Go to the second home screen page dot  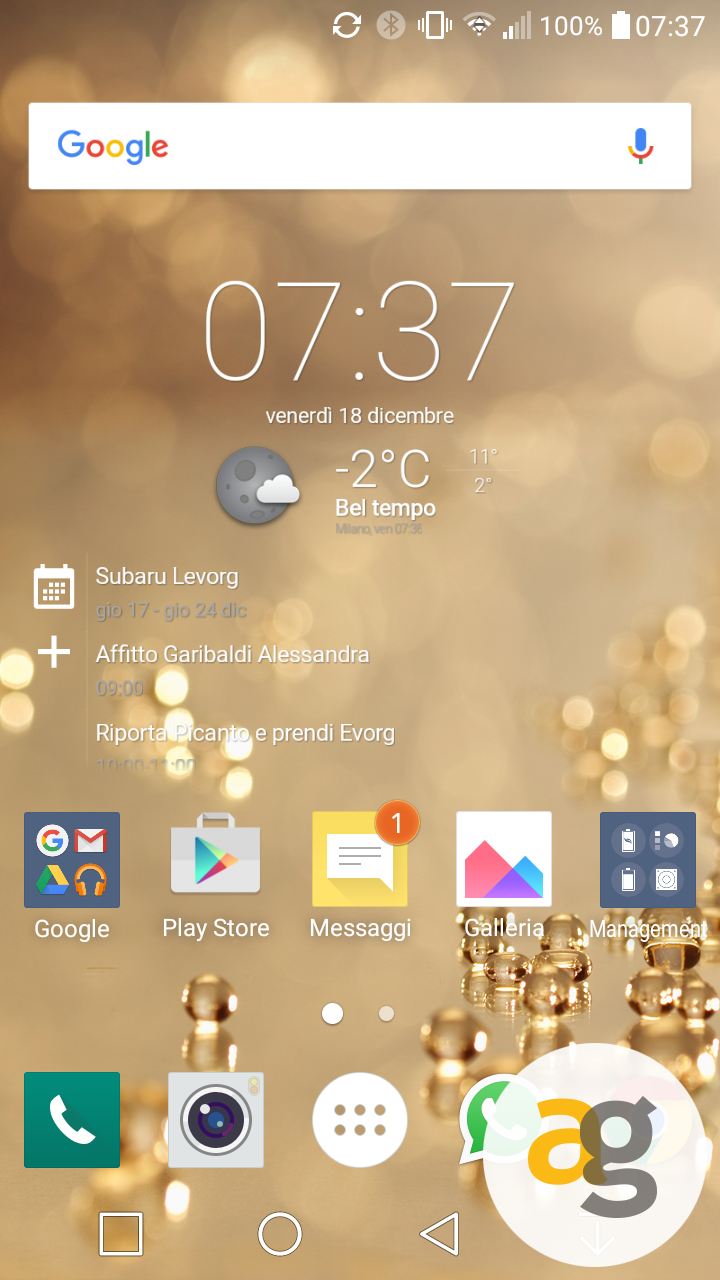[x=386, y=1014]
